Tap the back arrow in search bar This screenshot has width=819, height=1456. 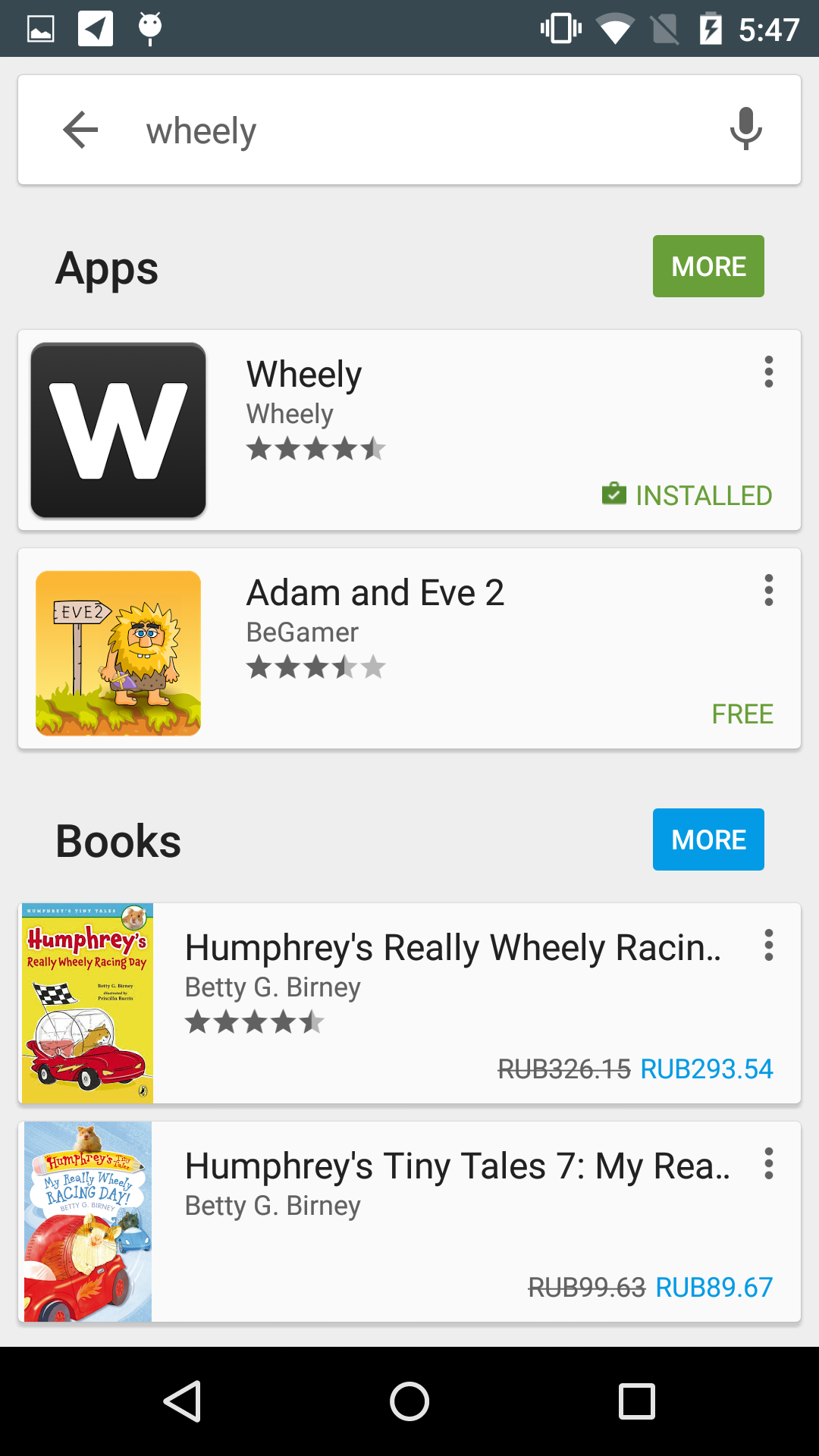tap(80, 130)
